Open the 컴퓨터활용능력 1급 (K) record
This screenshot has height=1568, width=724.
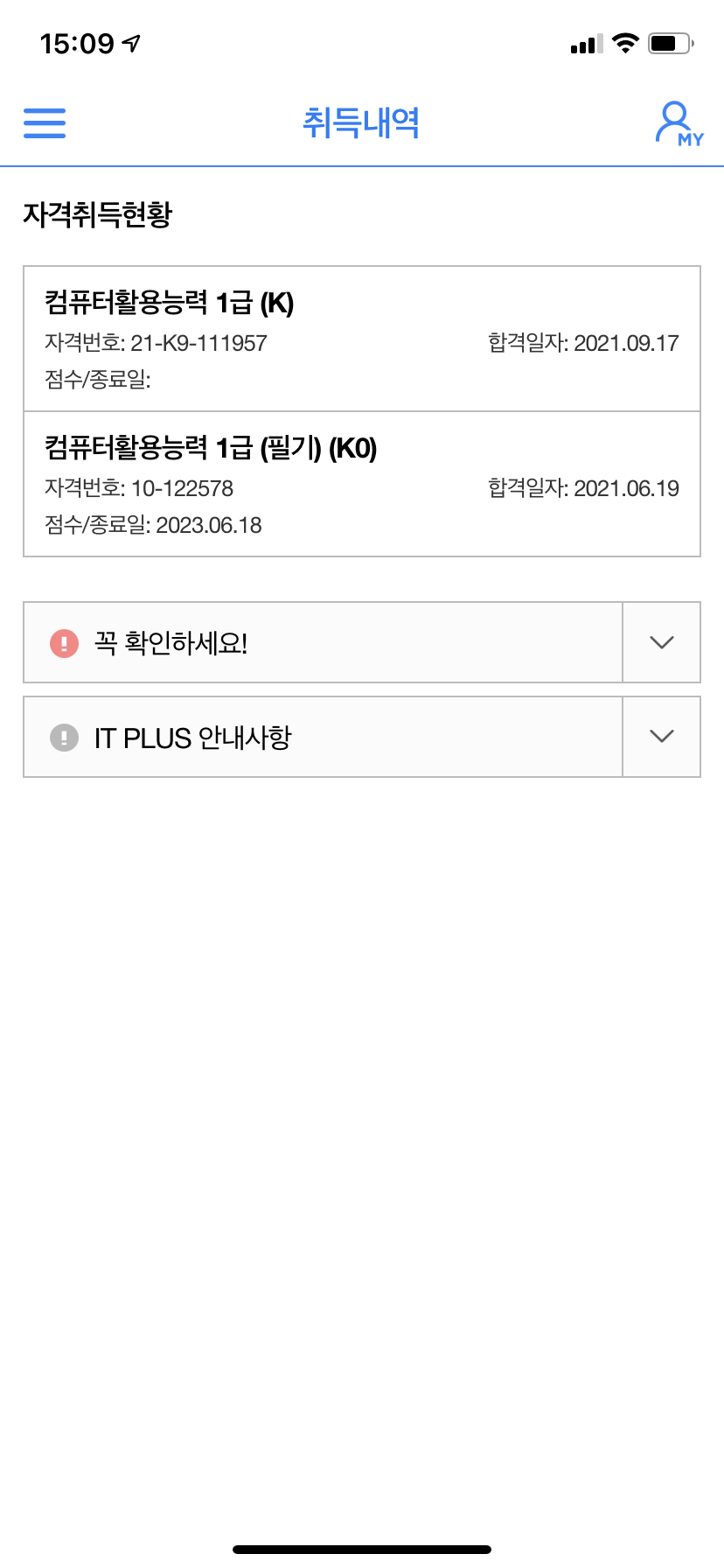click(361, 339)
